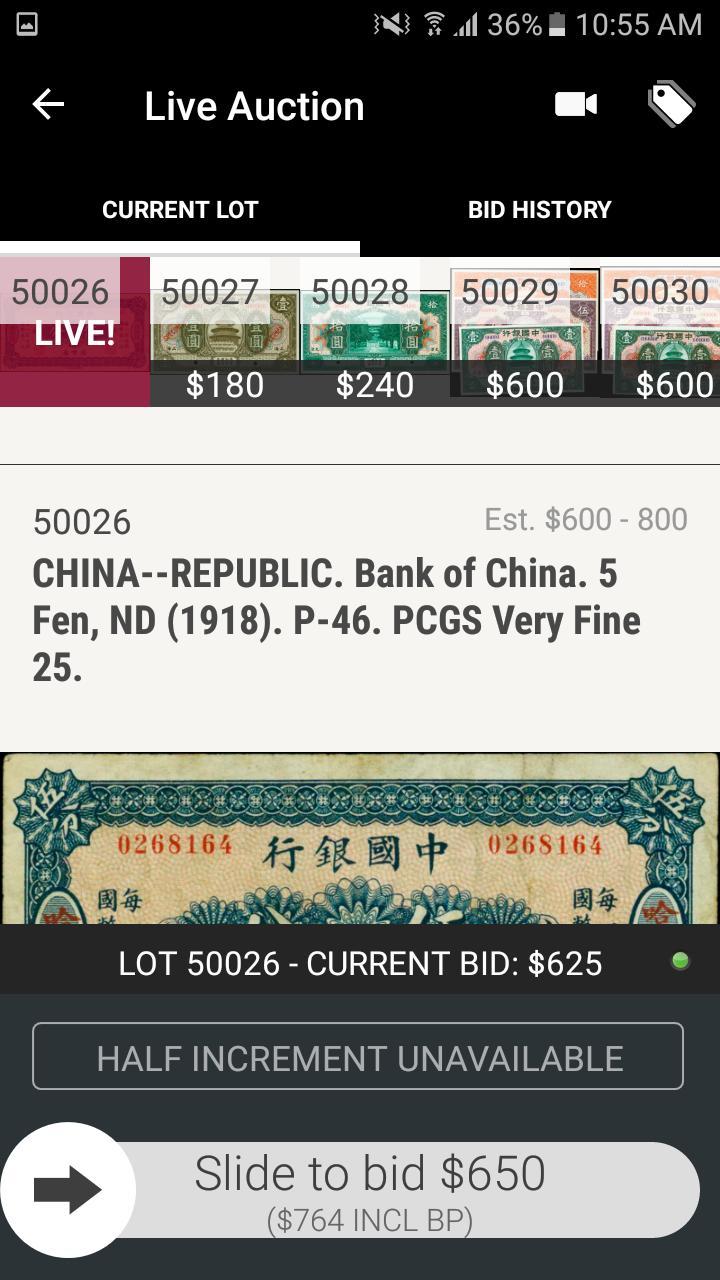This screenshot has width=720, height=1280.
Task: Tap the HALF INCREMENT UNAVAILABLE button
Action: coord(359,1056)
